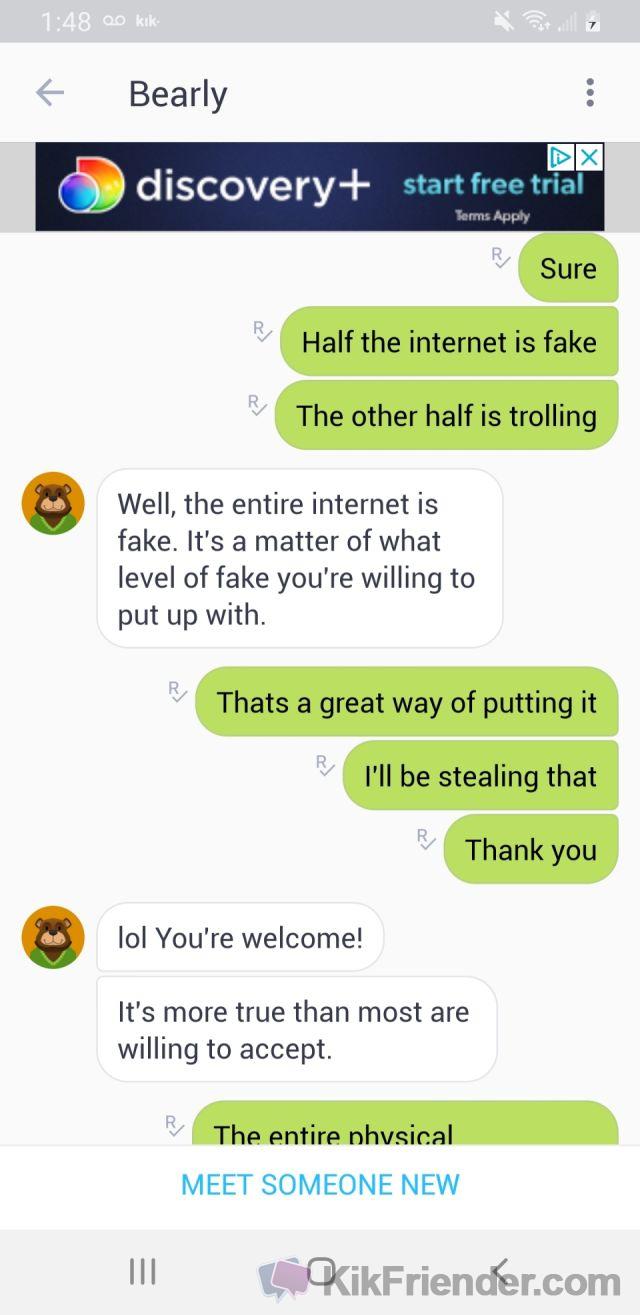Open the ad choices info icon
Image resolution: width=640 pixels, height=1315 pixels.
click(563, 157)
